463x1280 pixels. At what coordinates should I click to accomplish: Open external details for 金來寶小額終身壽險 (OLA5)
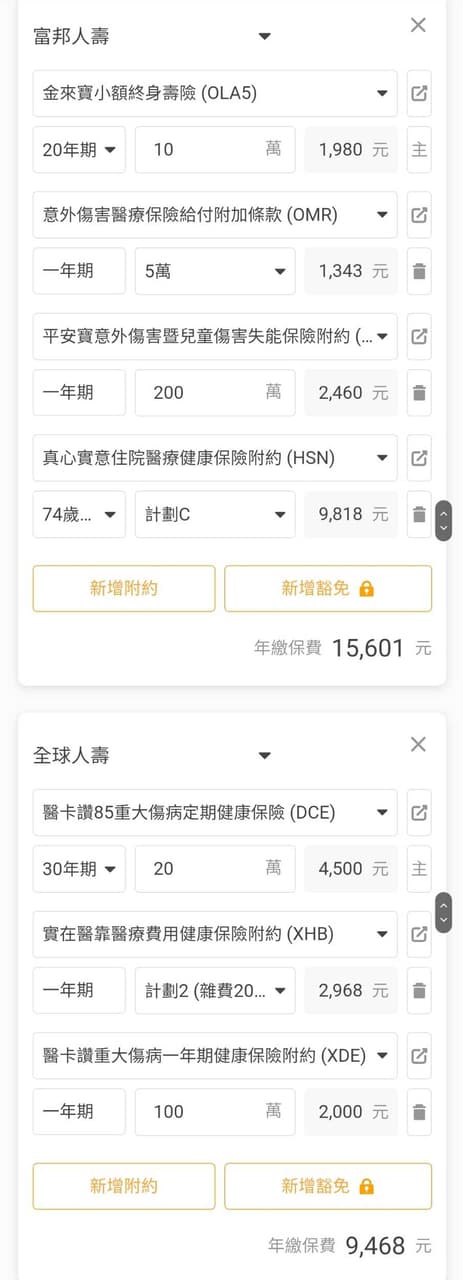tap(419, 94)
